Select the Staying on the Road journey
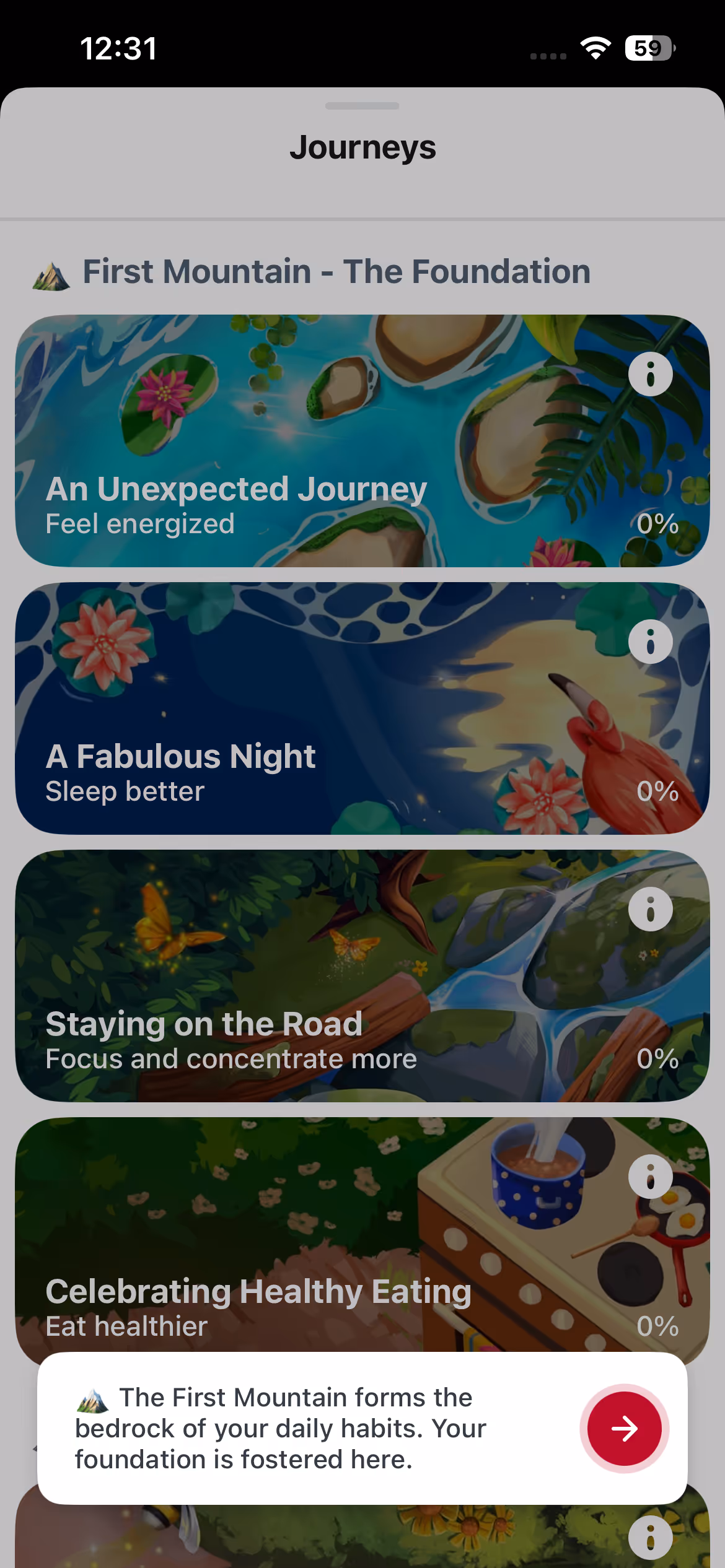This screenshot has height=1568, width=725. (x=362, y=976)
